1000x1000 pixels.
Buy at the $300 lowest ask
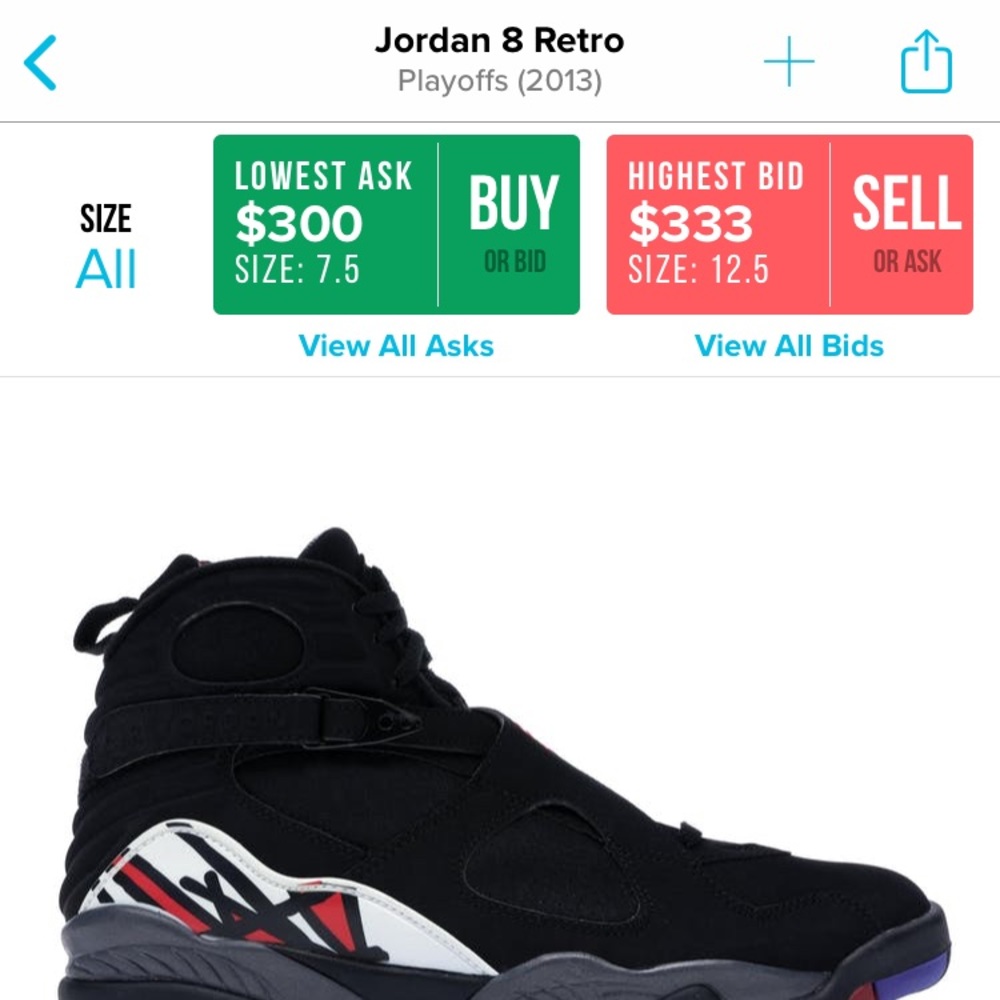(x=396, y=225)
